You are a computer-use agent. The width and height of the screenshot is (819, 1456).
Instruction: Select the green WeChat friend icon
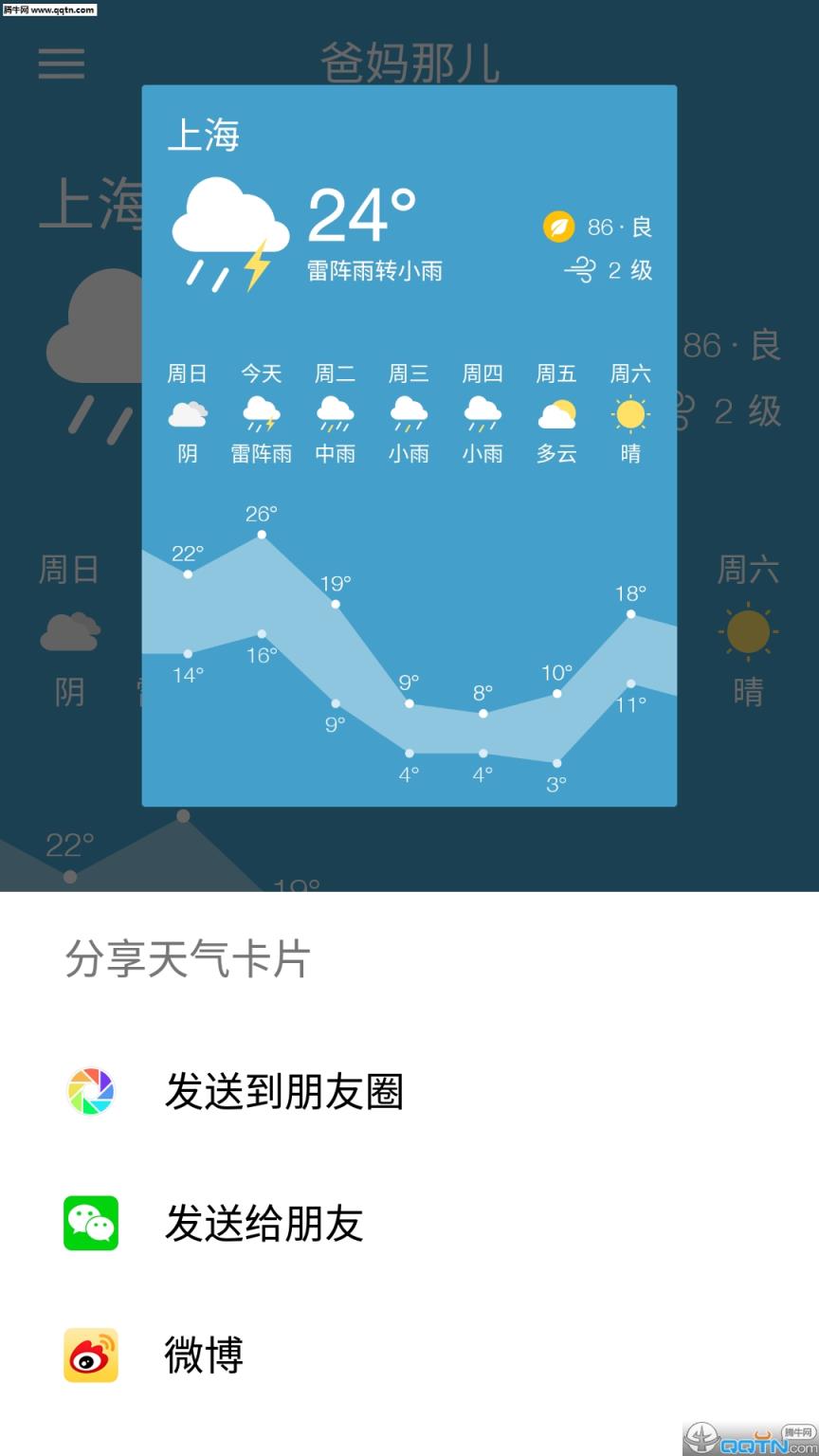[x=90, y=1224]
